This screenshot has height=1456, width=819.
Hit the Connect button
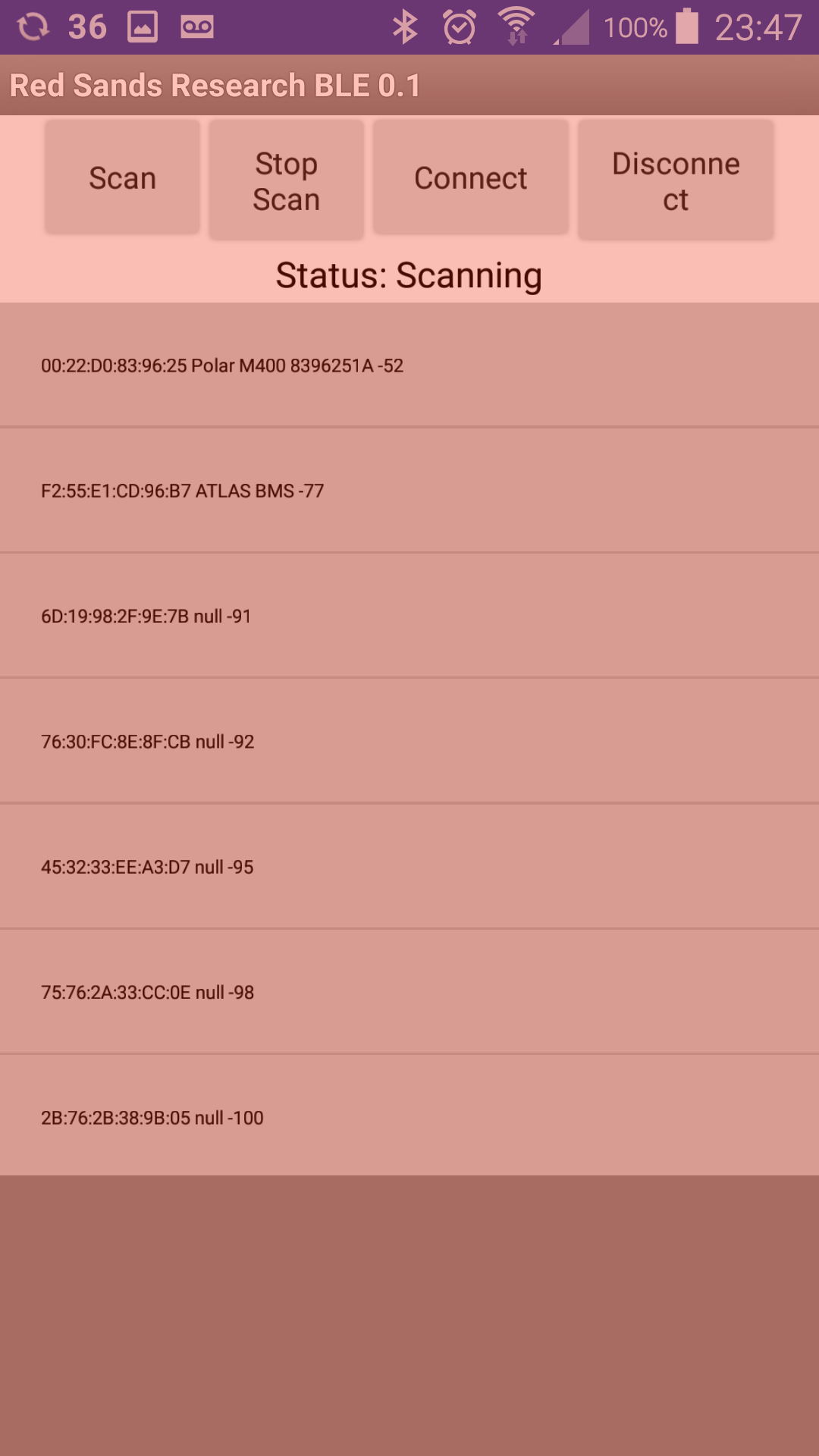point(470,178)
